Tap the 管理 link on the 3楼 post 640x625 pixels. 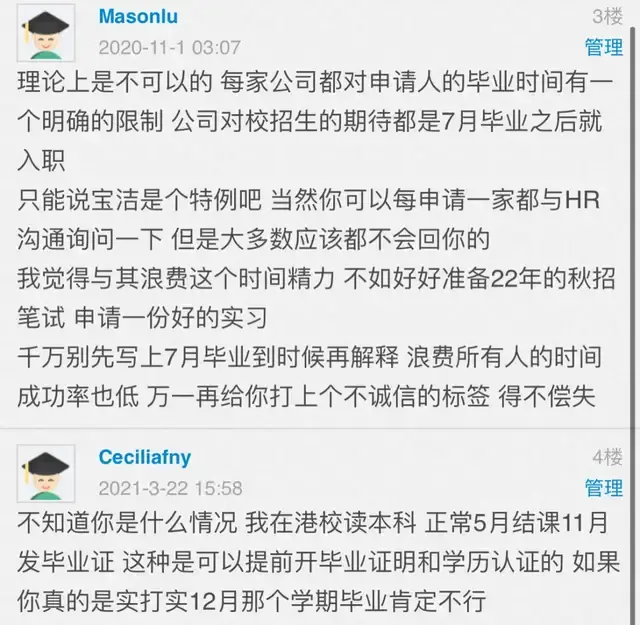click(603, 47)
